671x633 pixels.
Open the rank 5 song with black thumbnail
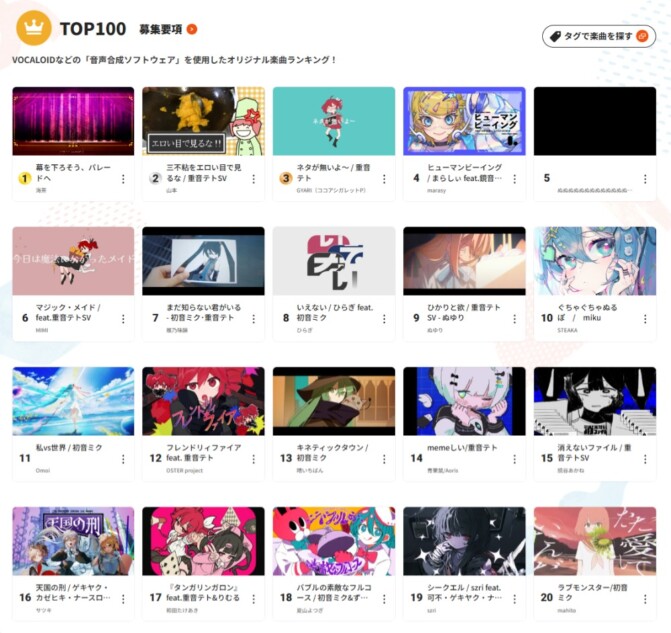[594, 121]
